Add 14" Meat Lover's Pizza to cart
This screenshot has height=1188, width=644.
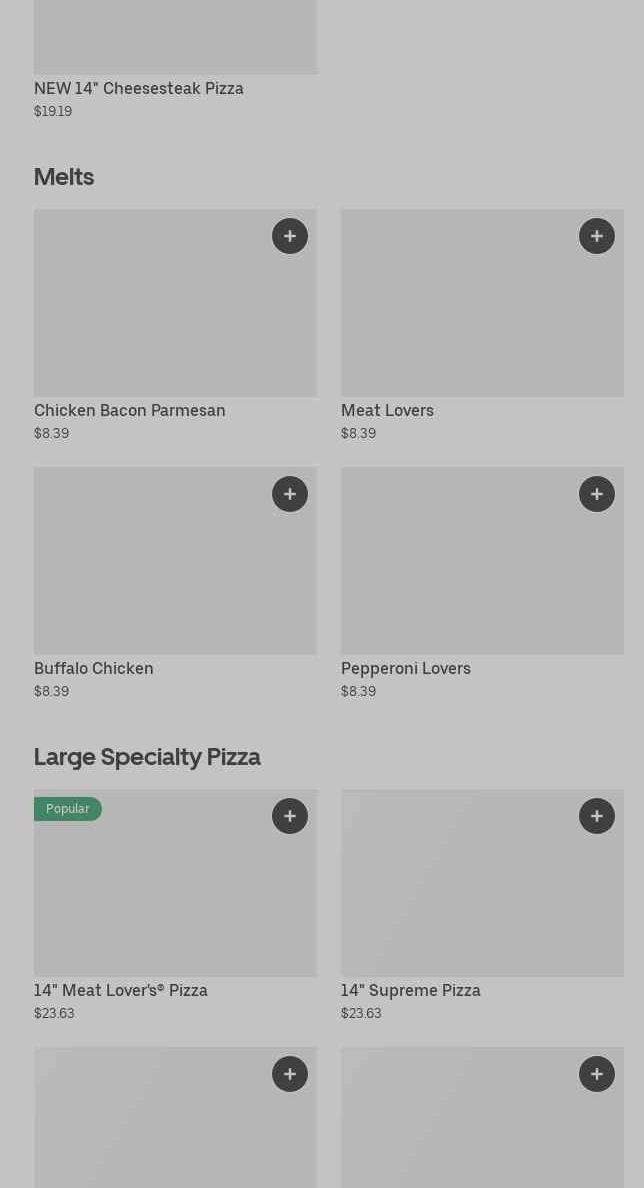coord(290,816)
